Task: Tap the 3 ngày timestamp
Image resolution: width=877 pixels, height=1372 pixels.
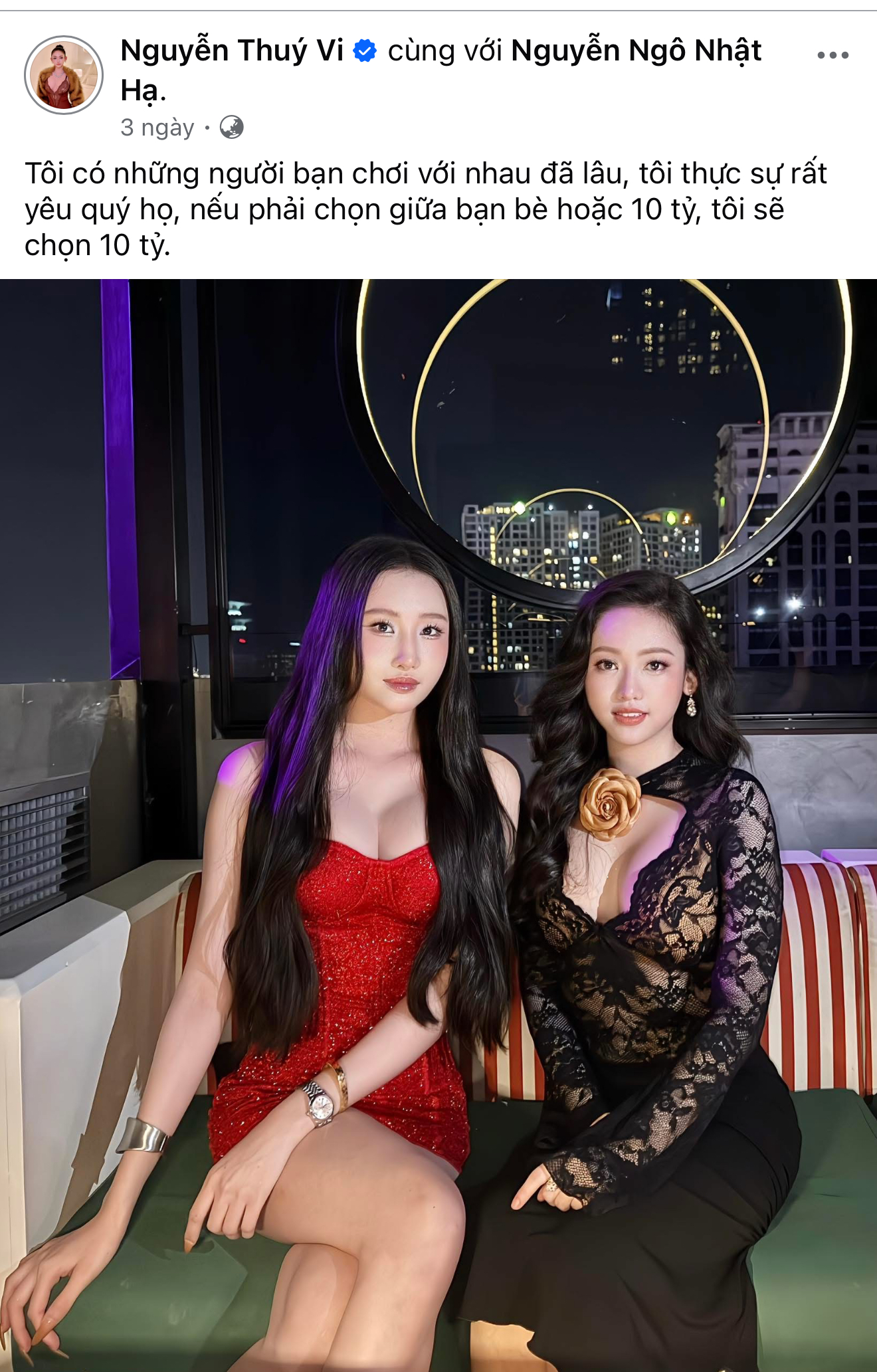Action: [157, 127]
